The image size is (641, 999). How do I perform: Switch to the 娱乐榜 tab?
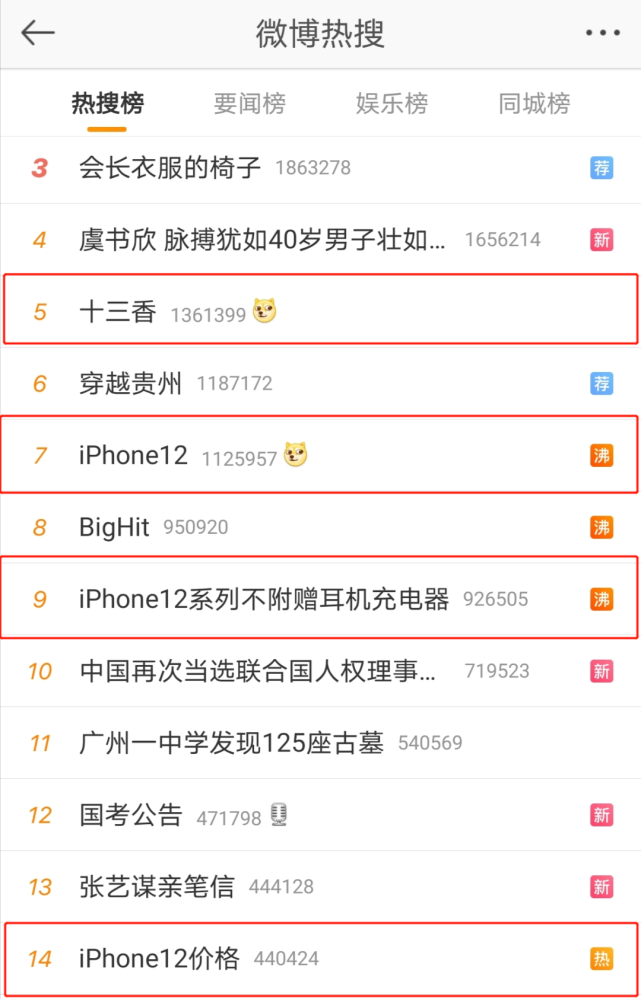point(391,103)
